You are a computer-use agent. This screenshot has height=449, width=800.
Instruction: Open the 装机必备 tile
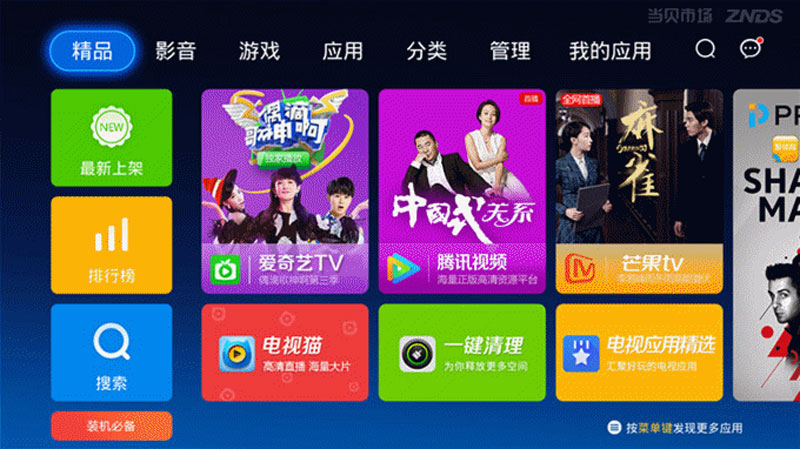[x=111, y=426]
